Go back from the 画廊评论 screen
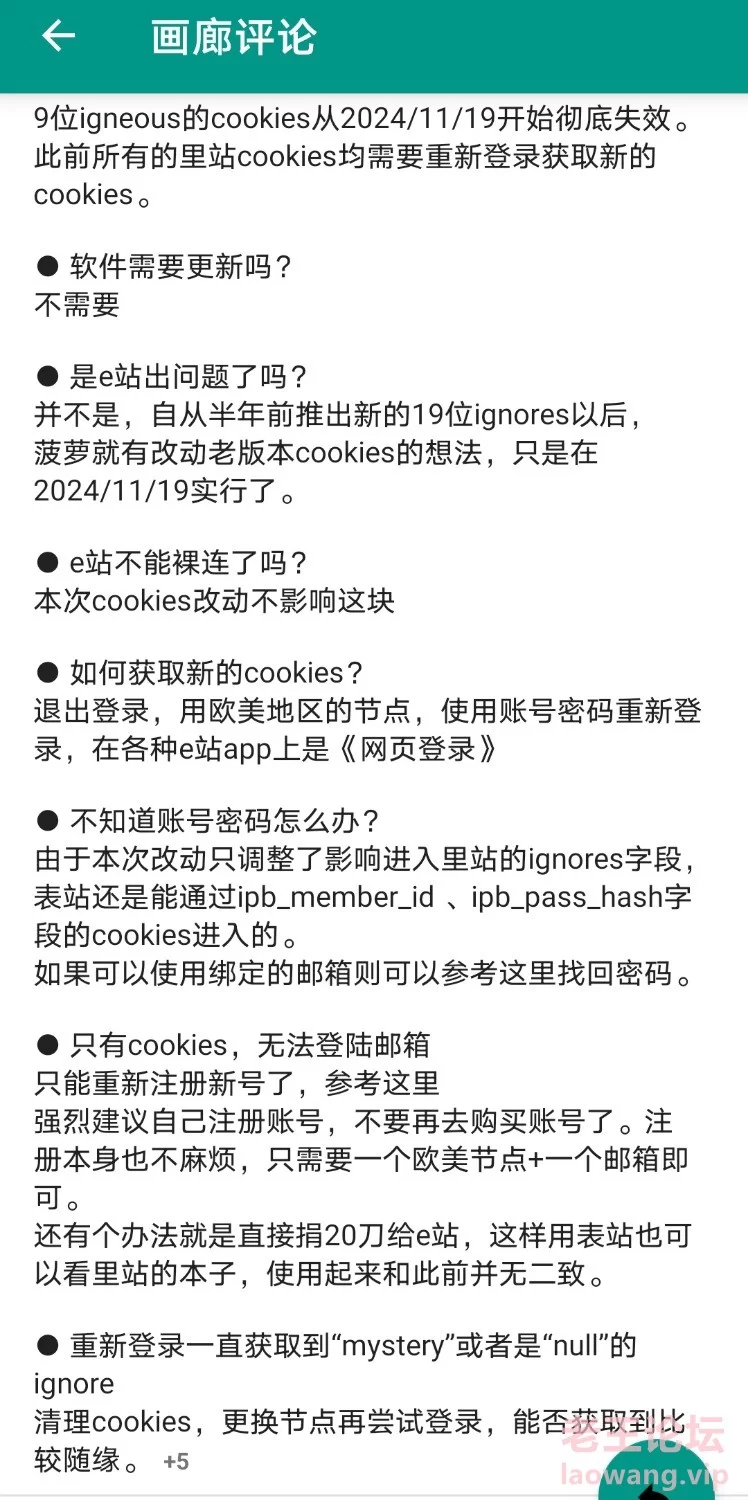This screenshot has height=1500, width=748. [58, 36]
